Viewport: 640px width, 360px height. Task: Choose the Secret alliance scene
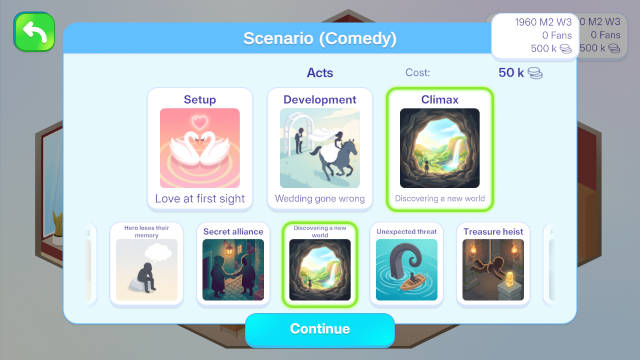233,264
